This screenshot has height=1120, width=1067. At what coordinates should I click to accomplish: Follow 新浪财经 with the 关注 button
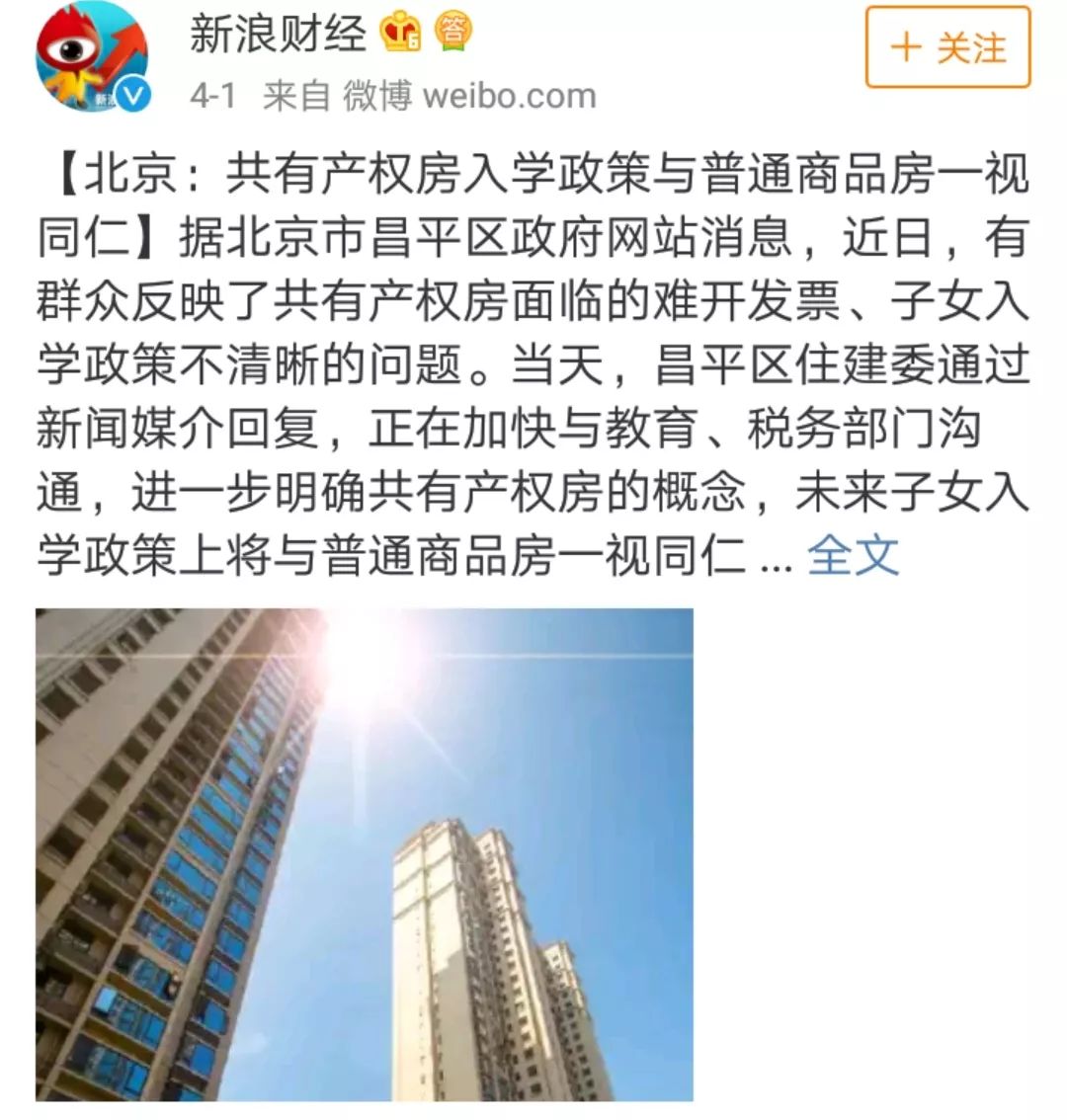pyautogui.click(x=947, y=47)
